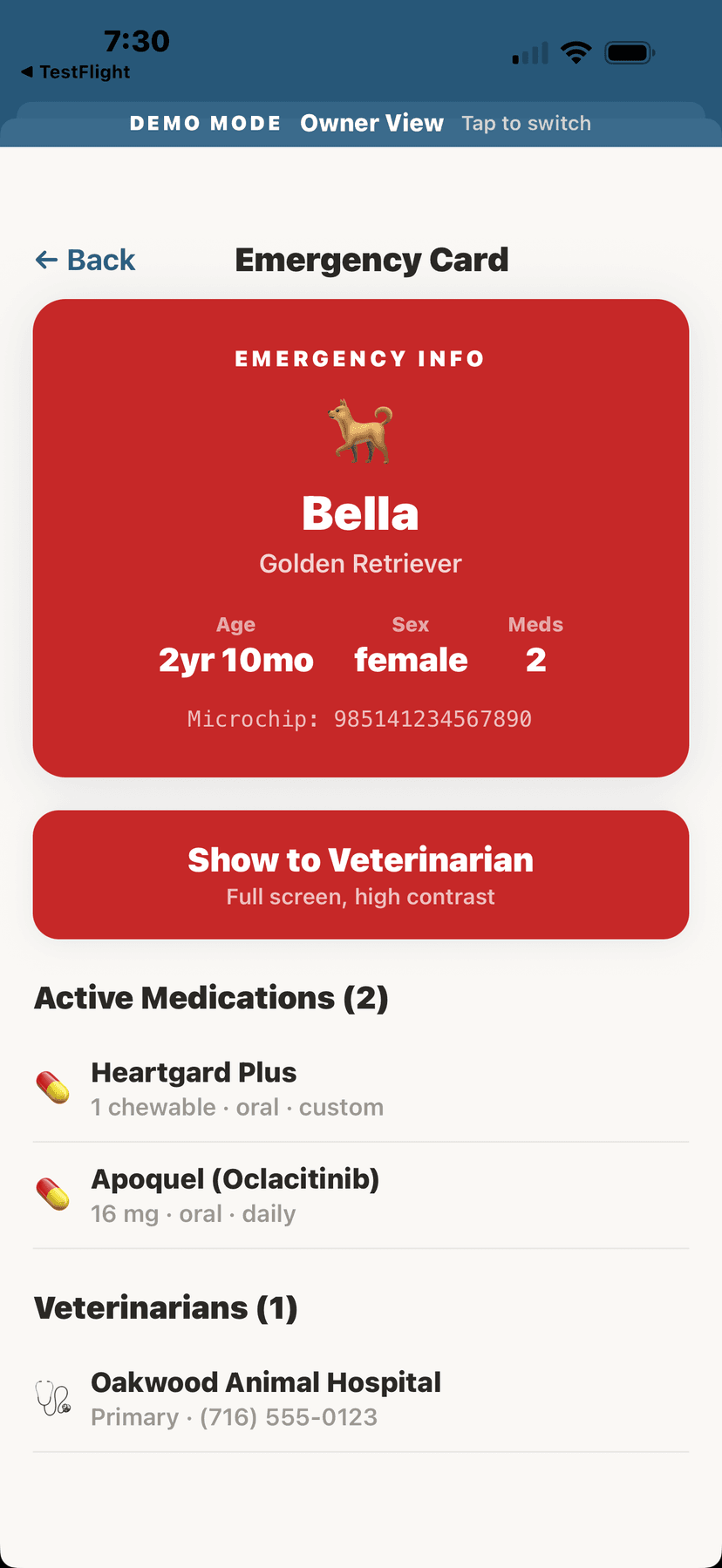Select the TestFlight return label at top

pyautogui.click(x=74, y=72)
